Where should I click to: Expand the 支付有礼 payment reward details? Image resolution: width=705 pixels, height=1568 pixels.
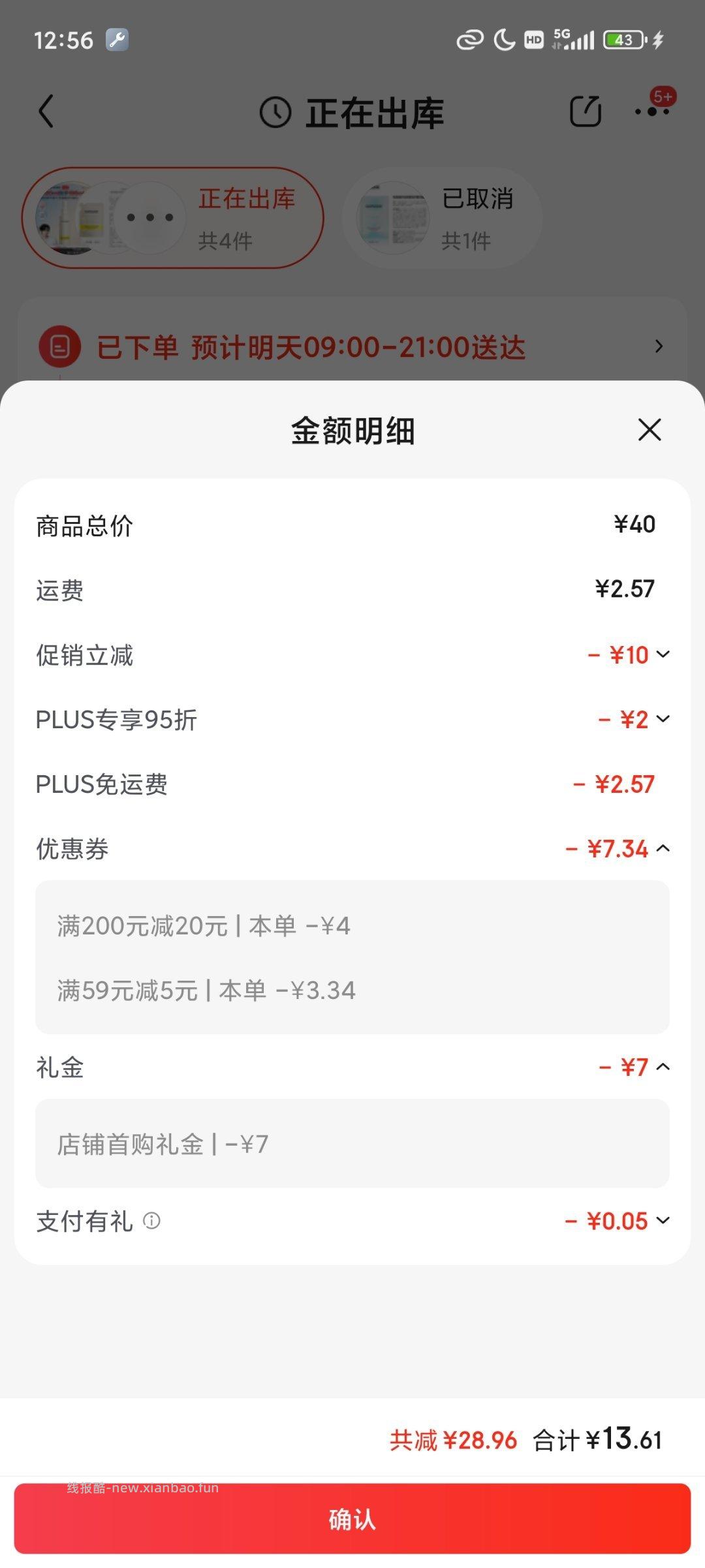click(x=663, y=1221)
